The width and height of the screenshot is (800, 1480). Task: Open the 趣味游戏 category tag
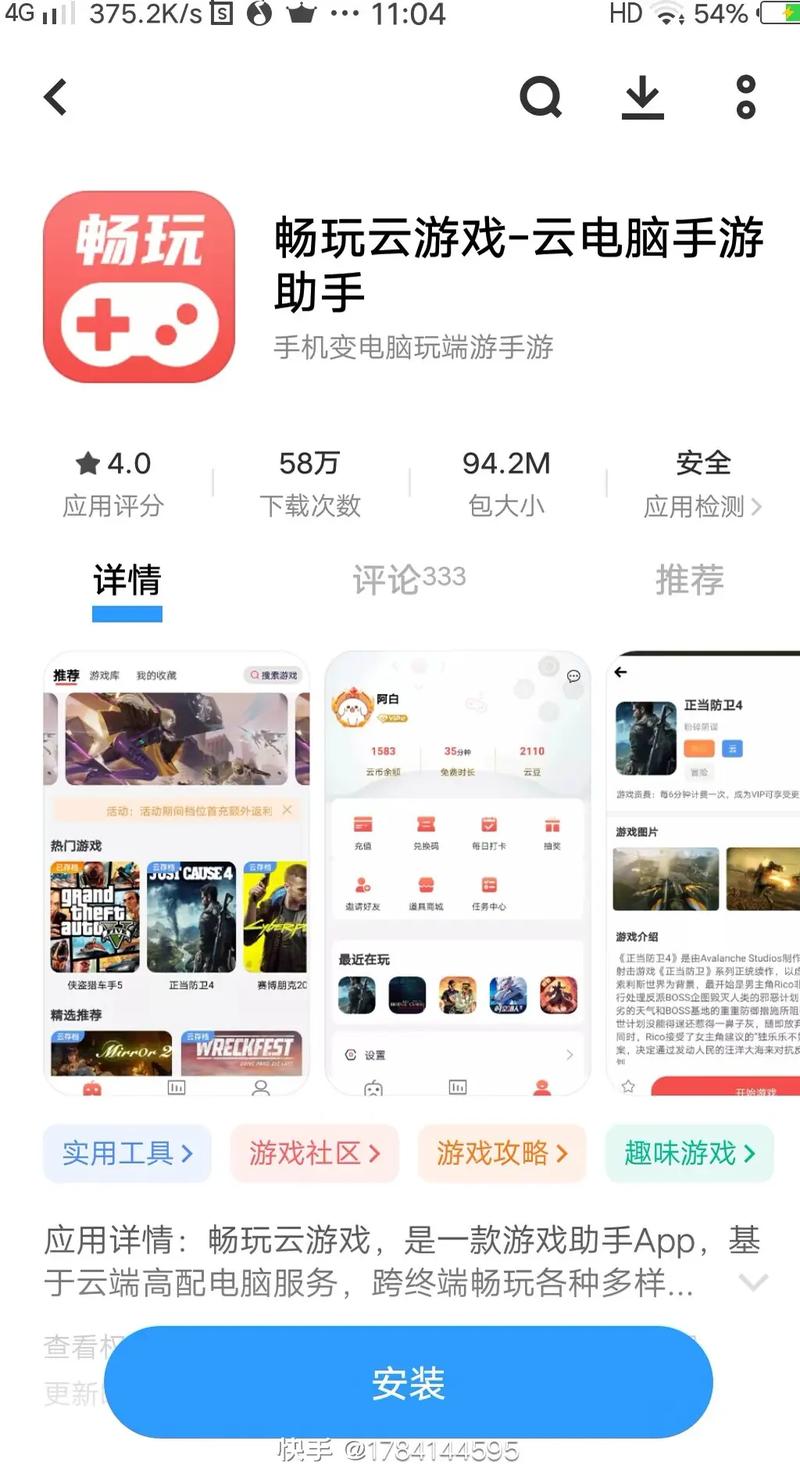[688, 1153]
